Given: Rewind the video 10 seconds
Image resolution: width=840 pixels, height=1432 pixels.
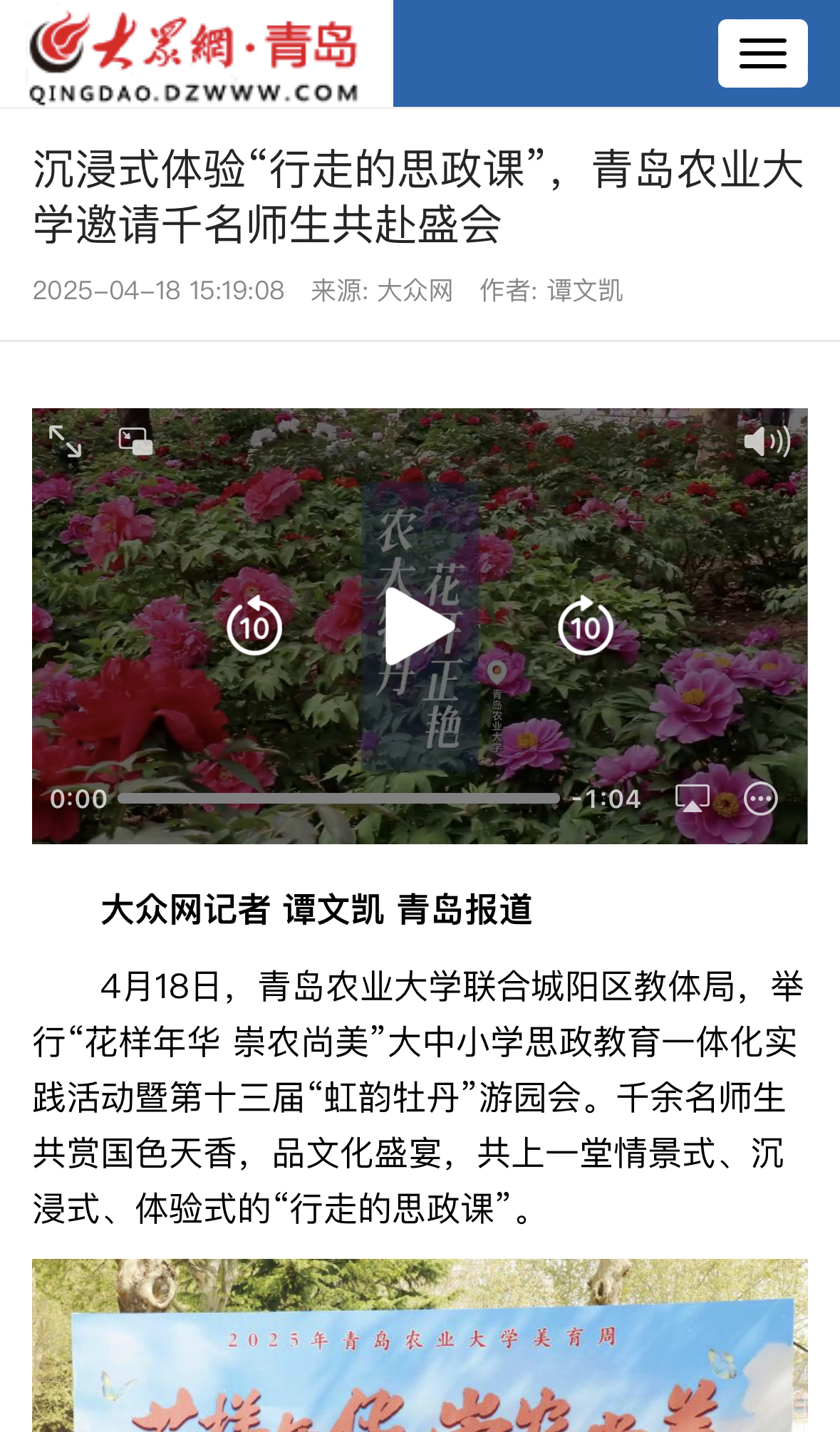Looking at the screenshot, I should [x=254, y=627].
